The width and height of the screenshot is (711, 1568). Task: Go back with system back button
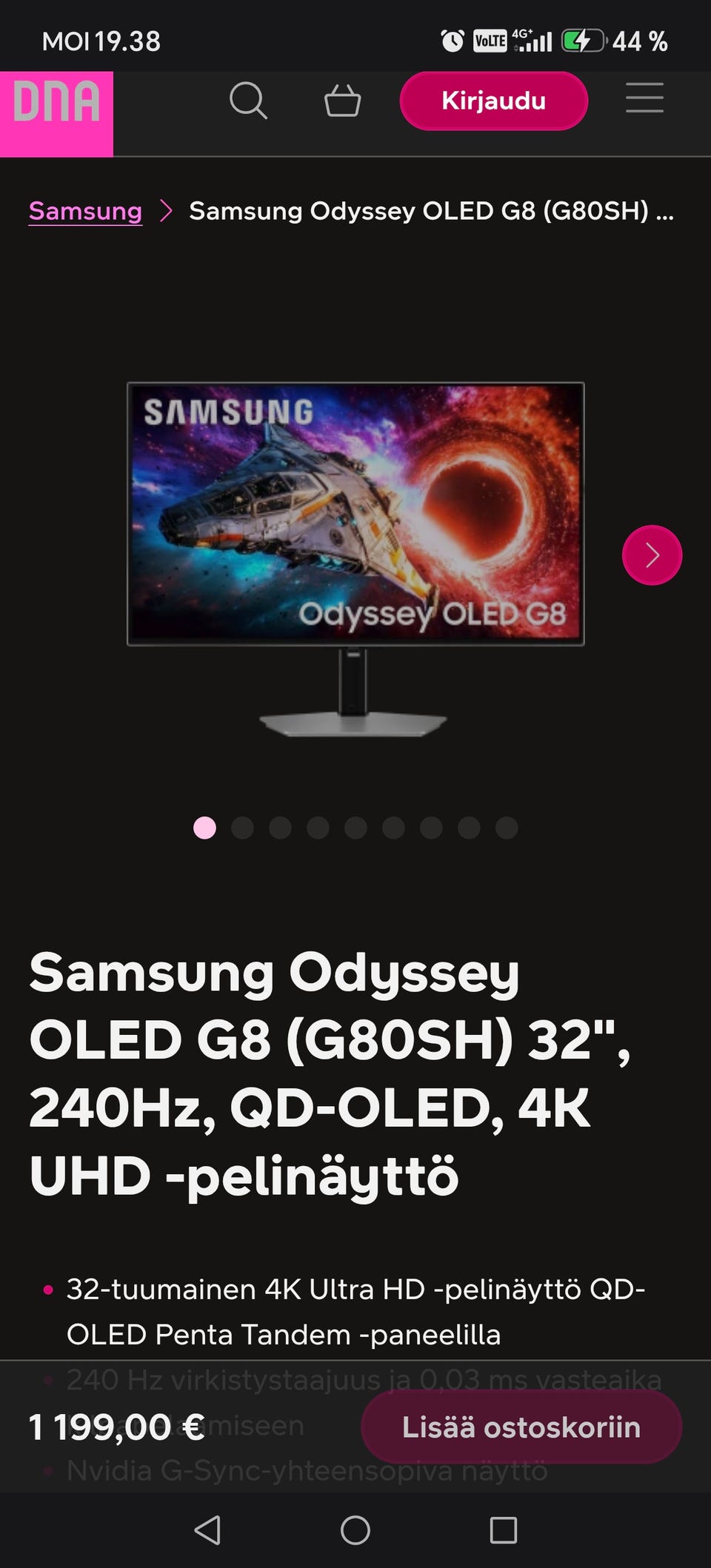point(207,1530)
